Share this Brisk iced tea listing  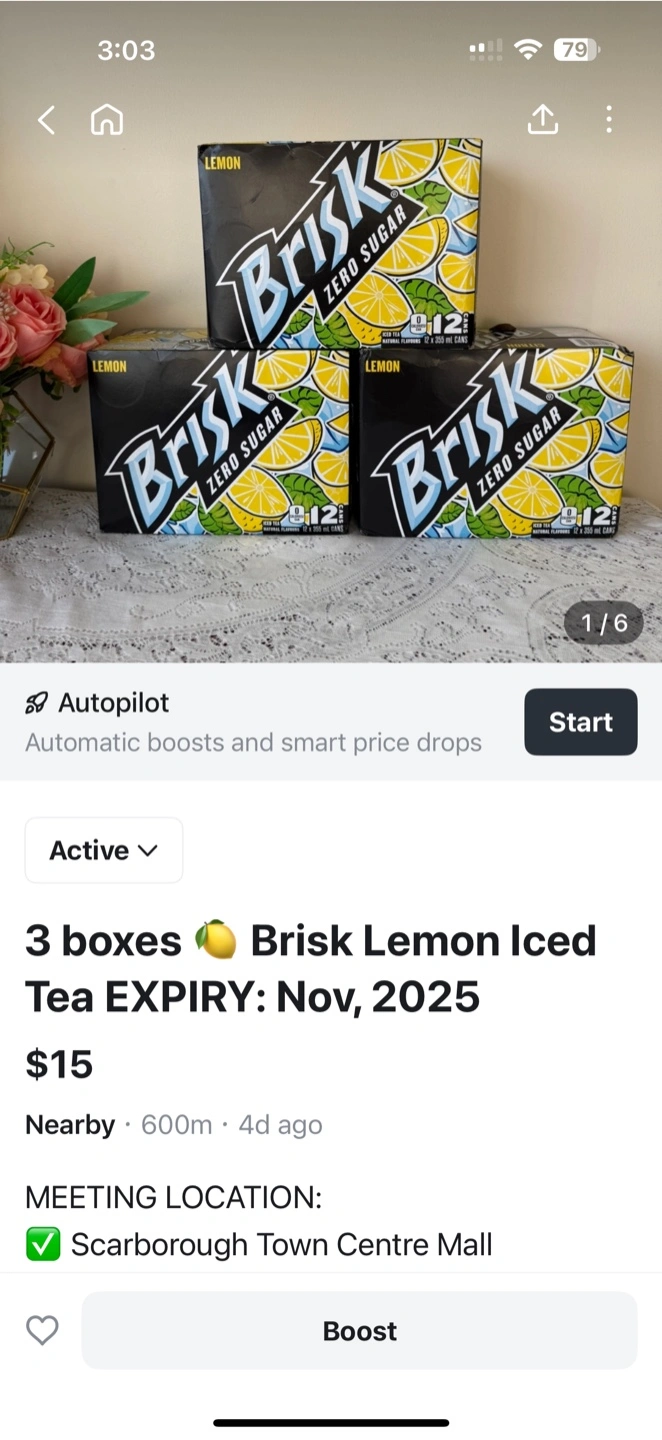tap(542, 120)
